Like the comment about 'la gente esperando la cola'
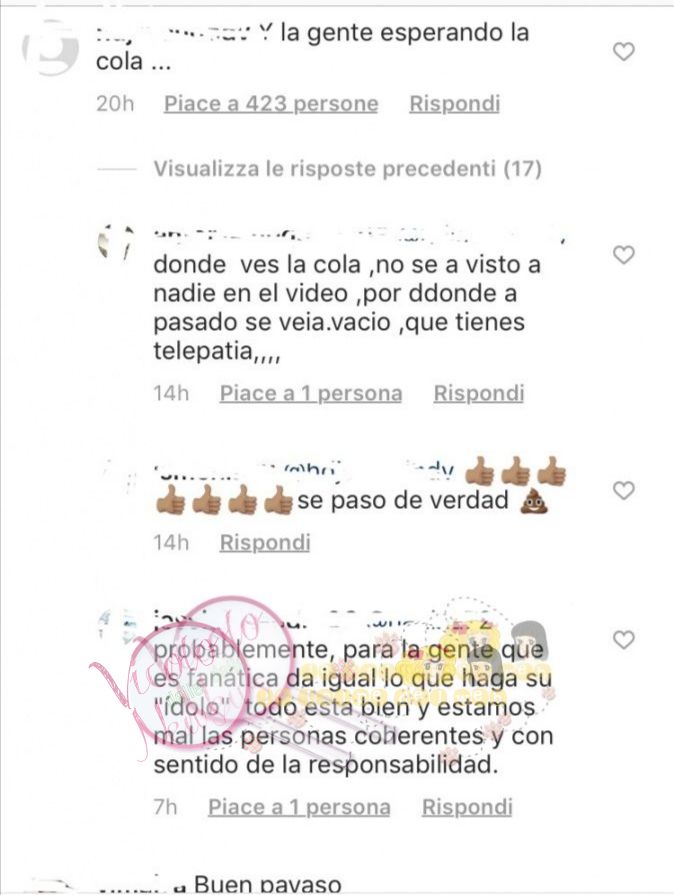 coord(624,52)
